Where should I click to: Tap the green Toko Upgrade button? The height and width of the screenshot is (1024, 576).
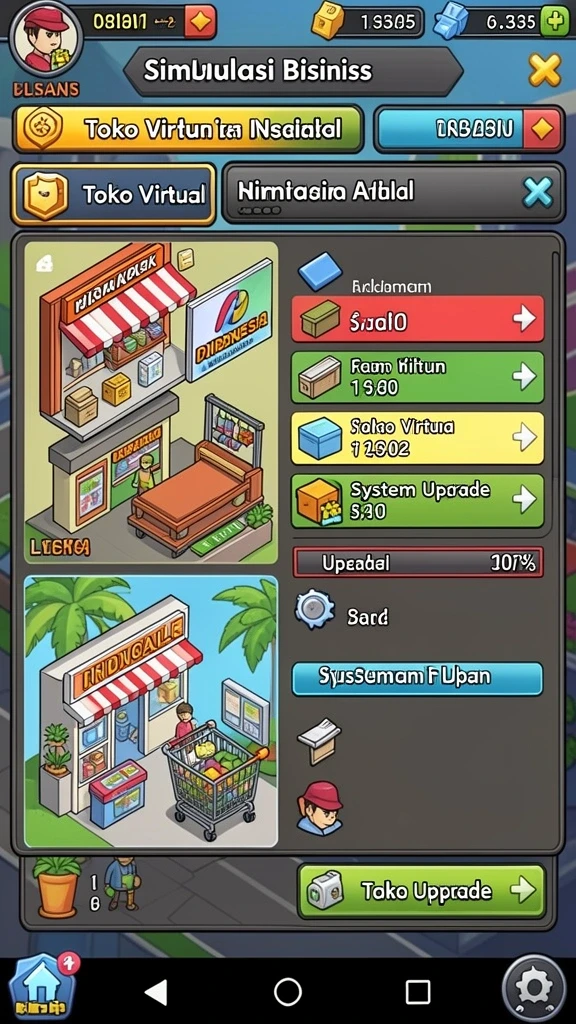pyautogui.click(x=421, y=891)
